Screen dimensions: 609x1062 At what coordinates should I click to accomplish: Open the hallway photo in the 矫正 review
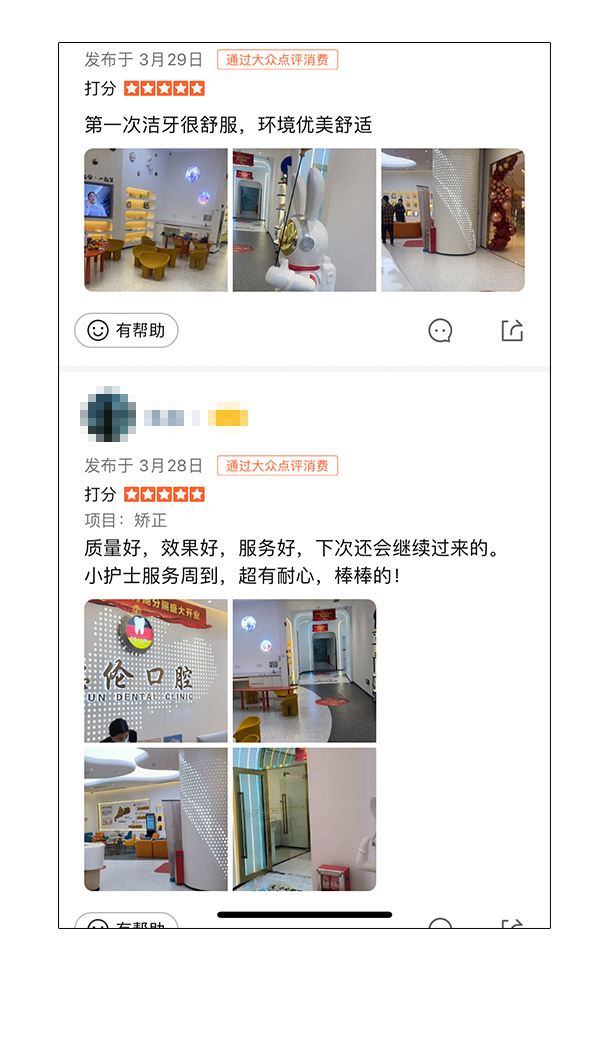tap(304, 671)
